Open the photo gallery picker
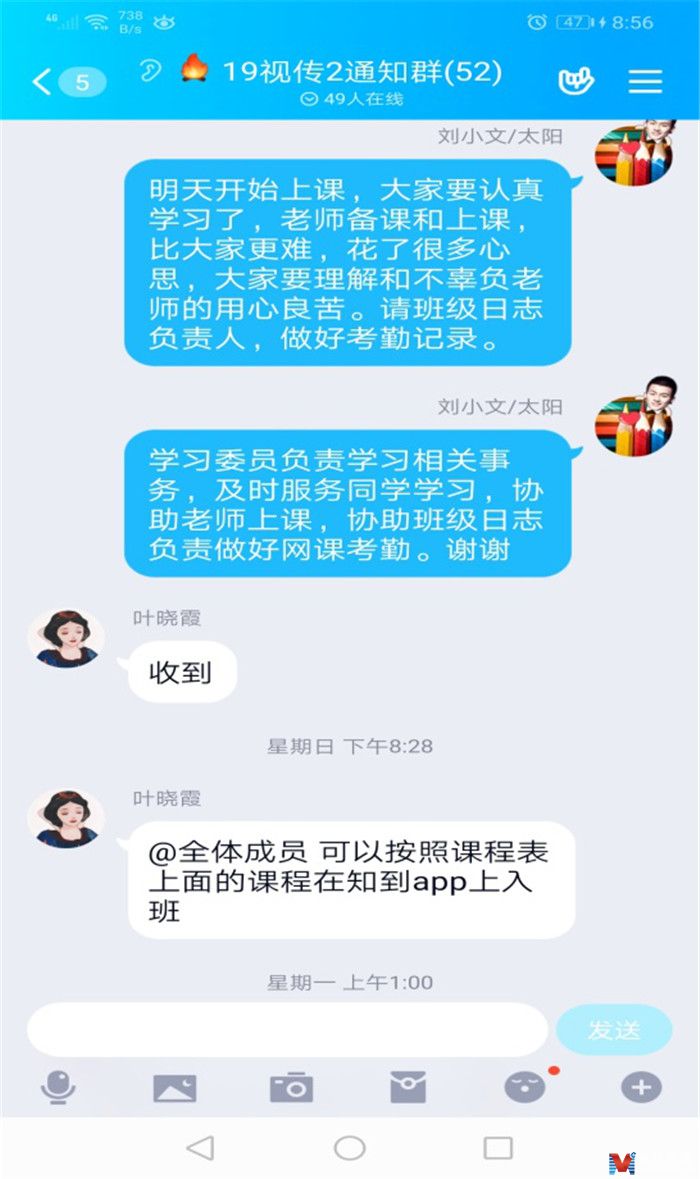This screenshot has height=1179, width=700. (x=174, y=1087)
